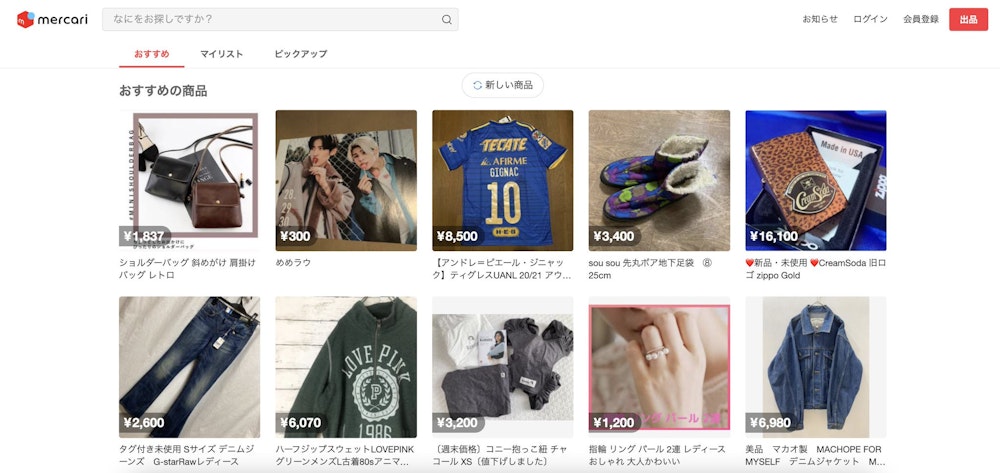The height and width of the screenshot is (473, 1000).
Task: Open the ¥2,600 G-star denim jeans listing
Action: click(x=189, y=366)
